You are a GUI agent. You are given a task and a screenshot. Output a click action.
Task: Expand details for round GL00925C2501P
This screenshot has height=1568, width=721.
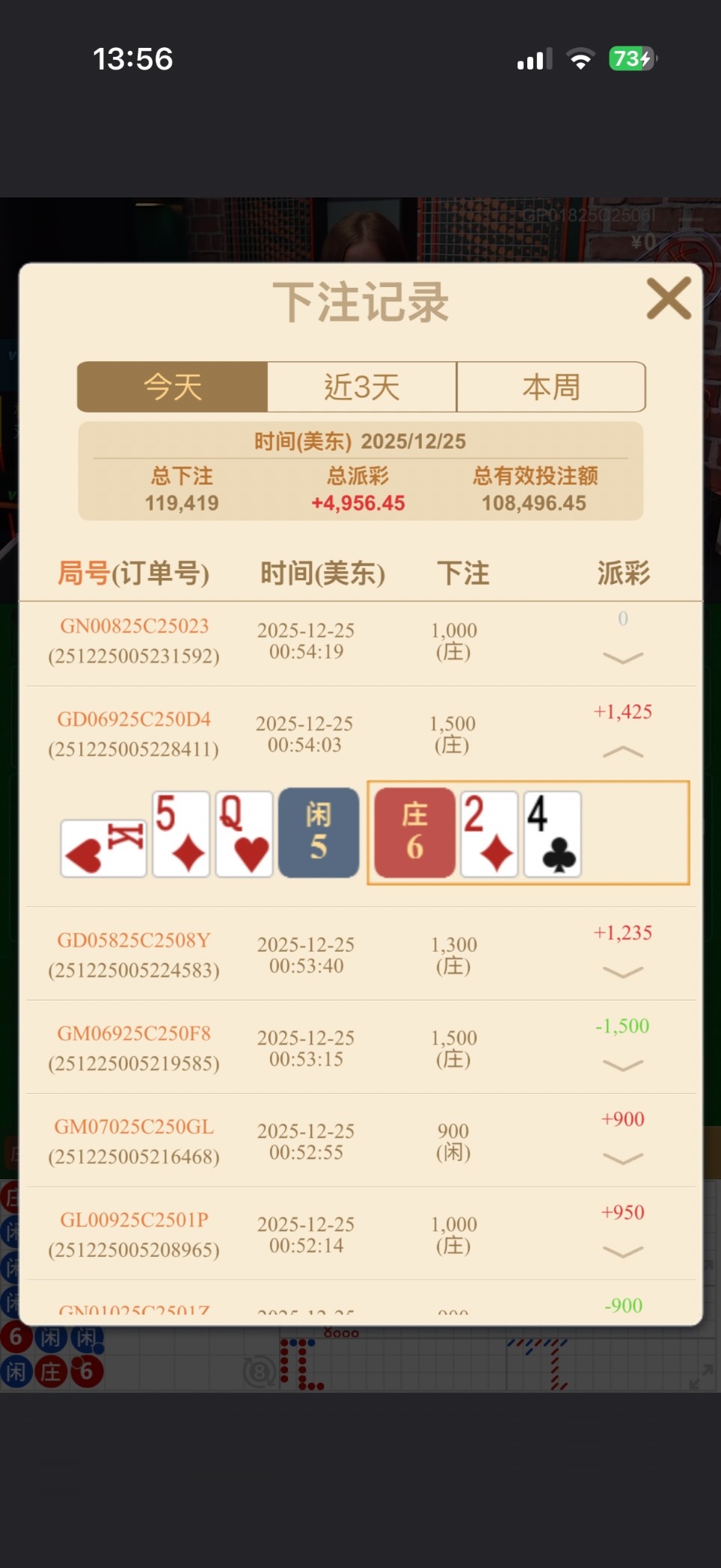tap(622, 1252)
